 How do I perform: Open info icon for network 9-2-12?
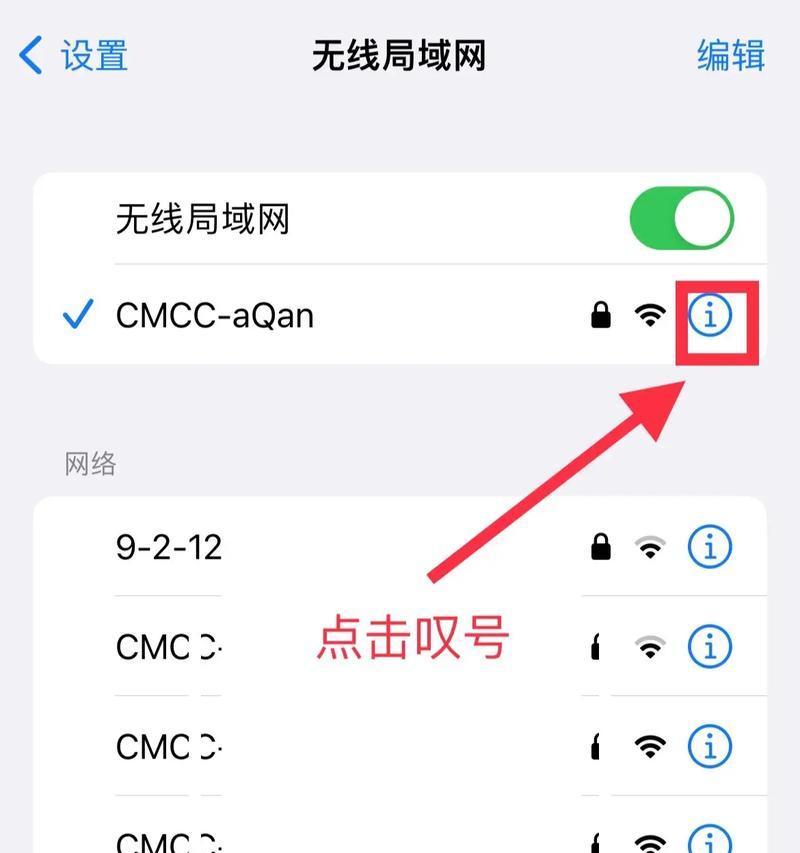click(710, 547)
